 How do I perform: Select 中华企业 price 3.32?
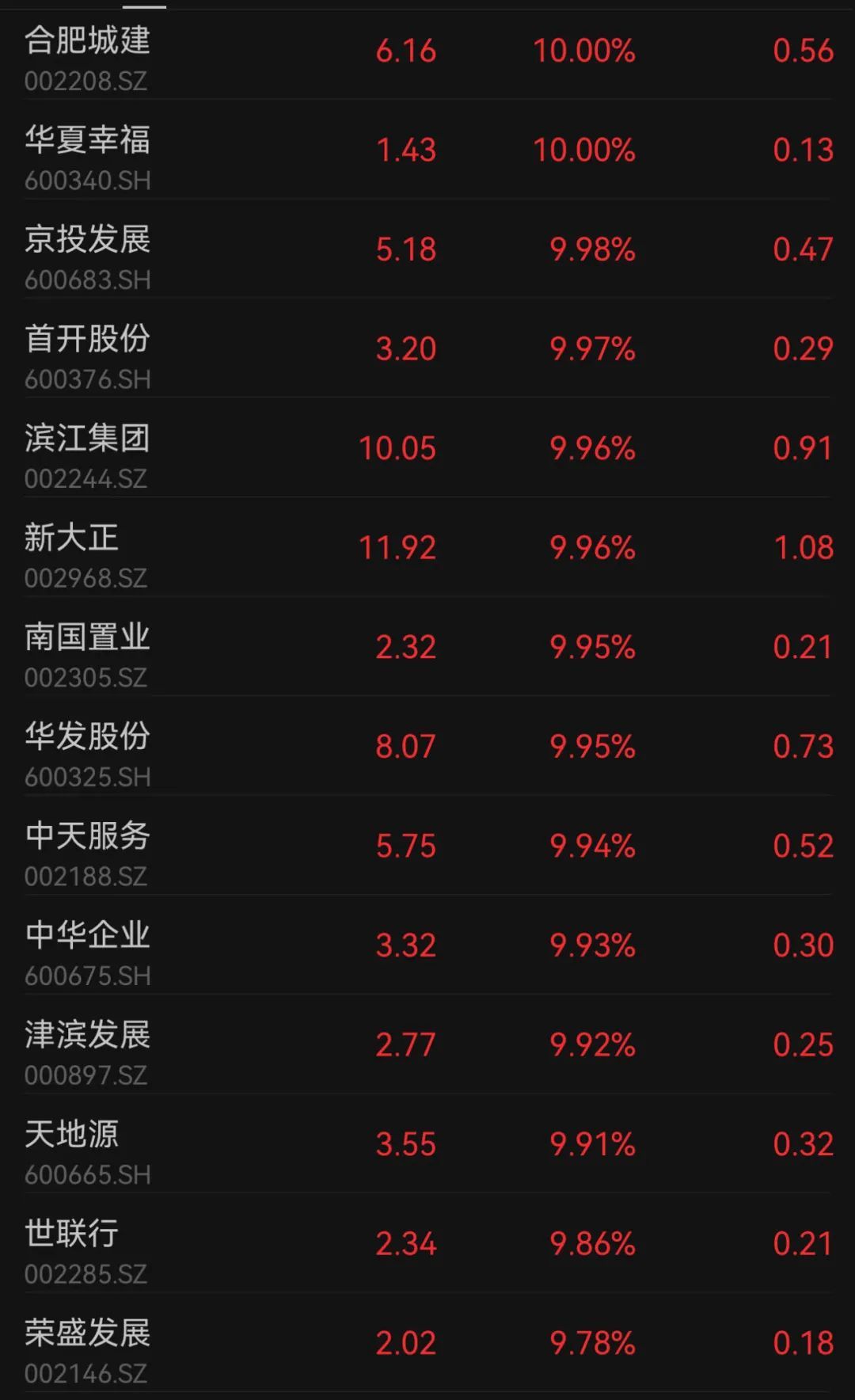405,943
